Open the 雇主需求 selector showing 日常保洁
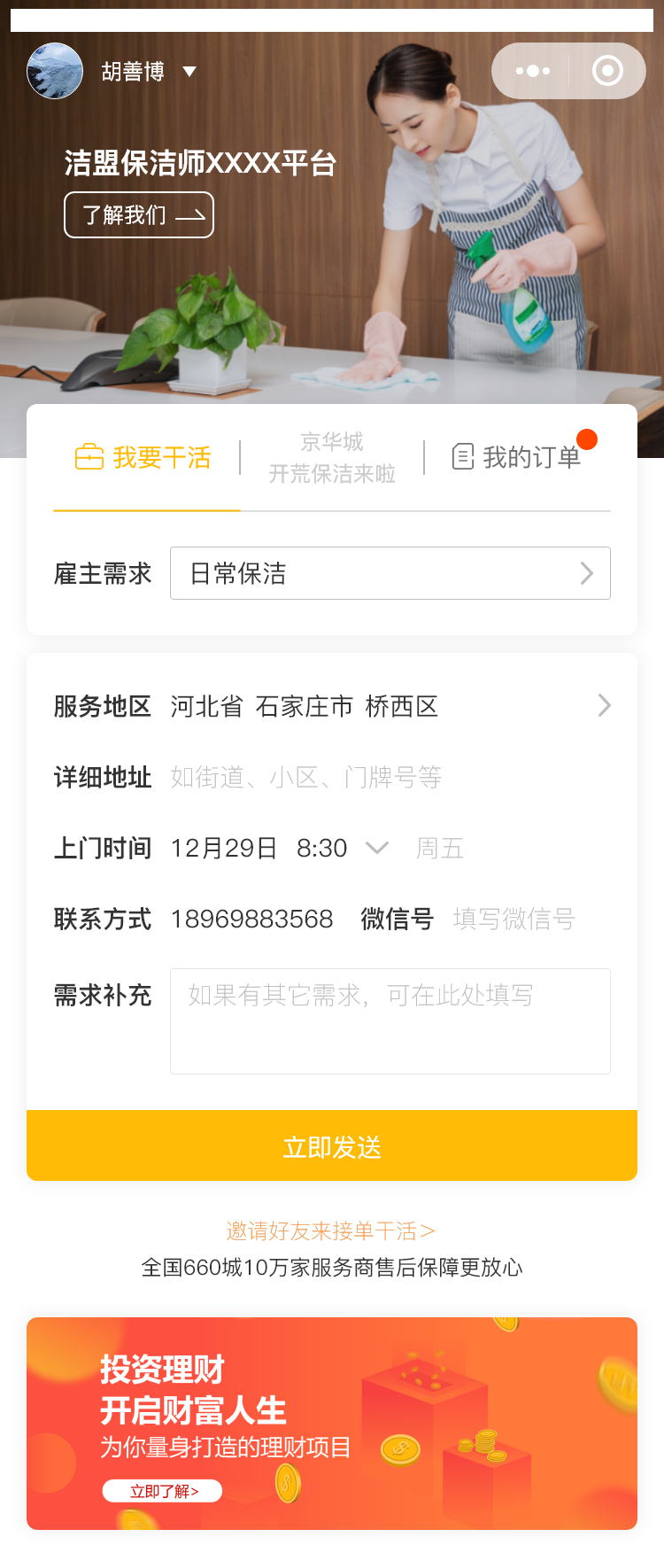 [x=390, y=573]
